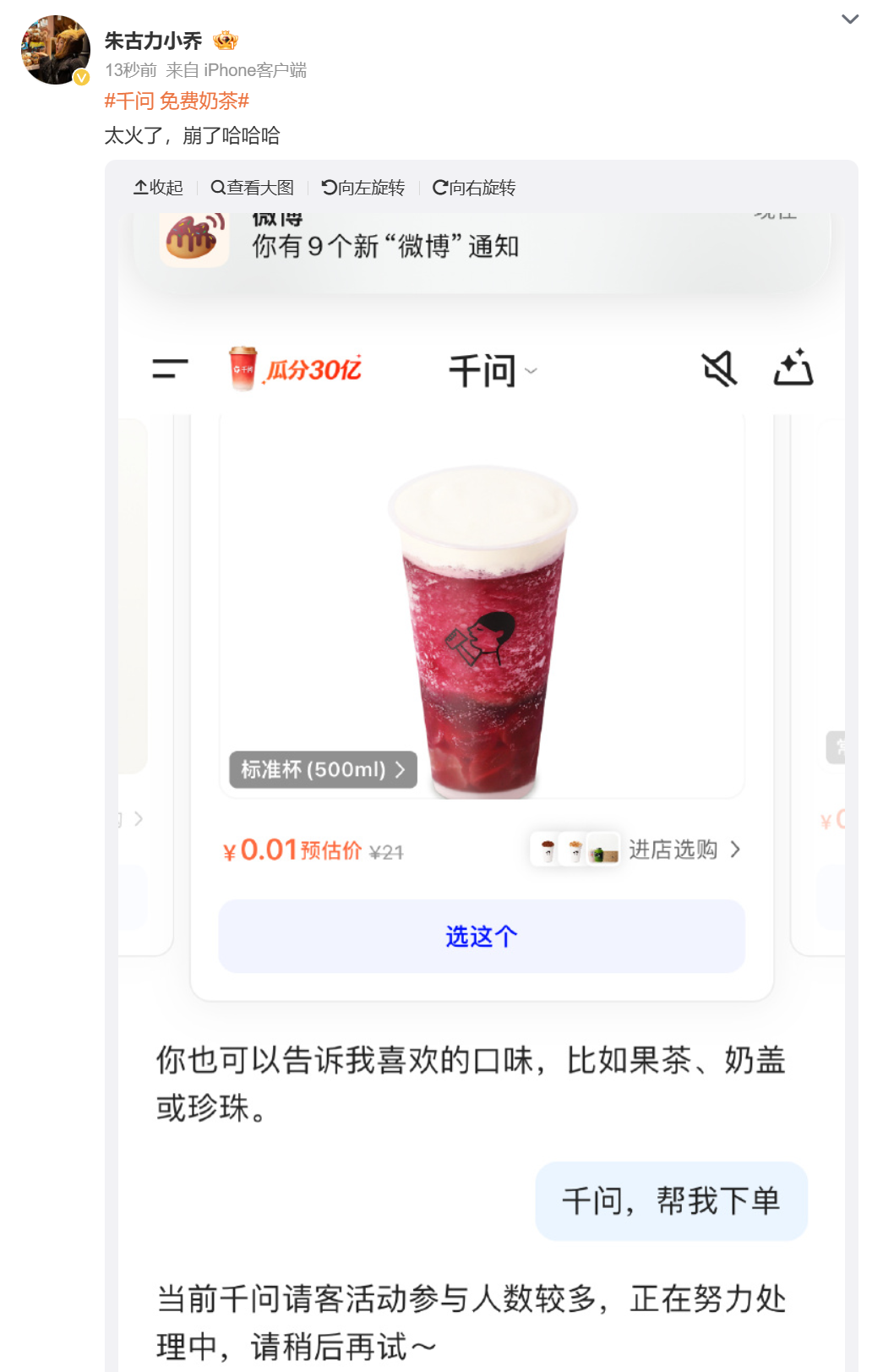This screenshot has width=883, height=1372.
Task: Click the rotate left (向左旋转) icon
Action: click(331, 188)
